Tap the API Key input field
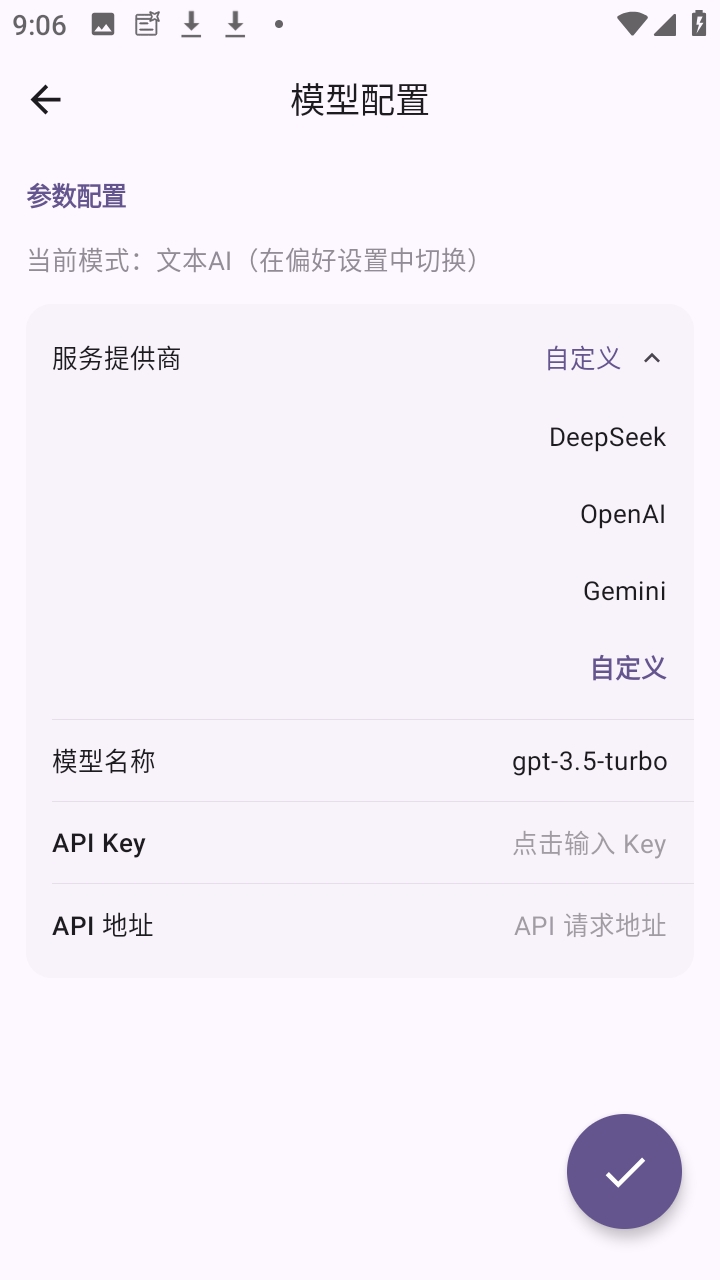 pos(588,844)
